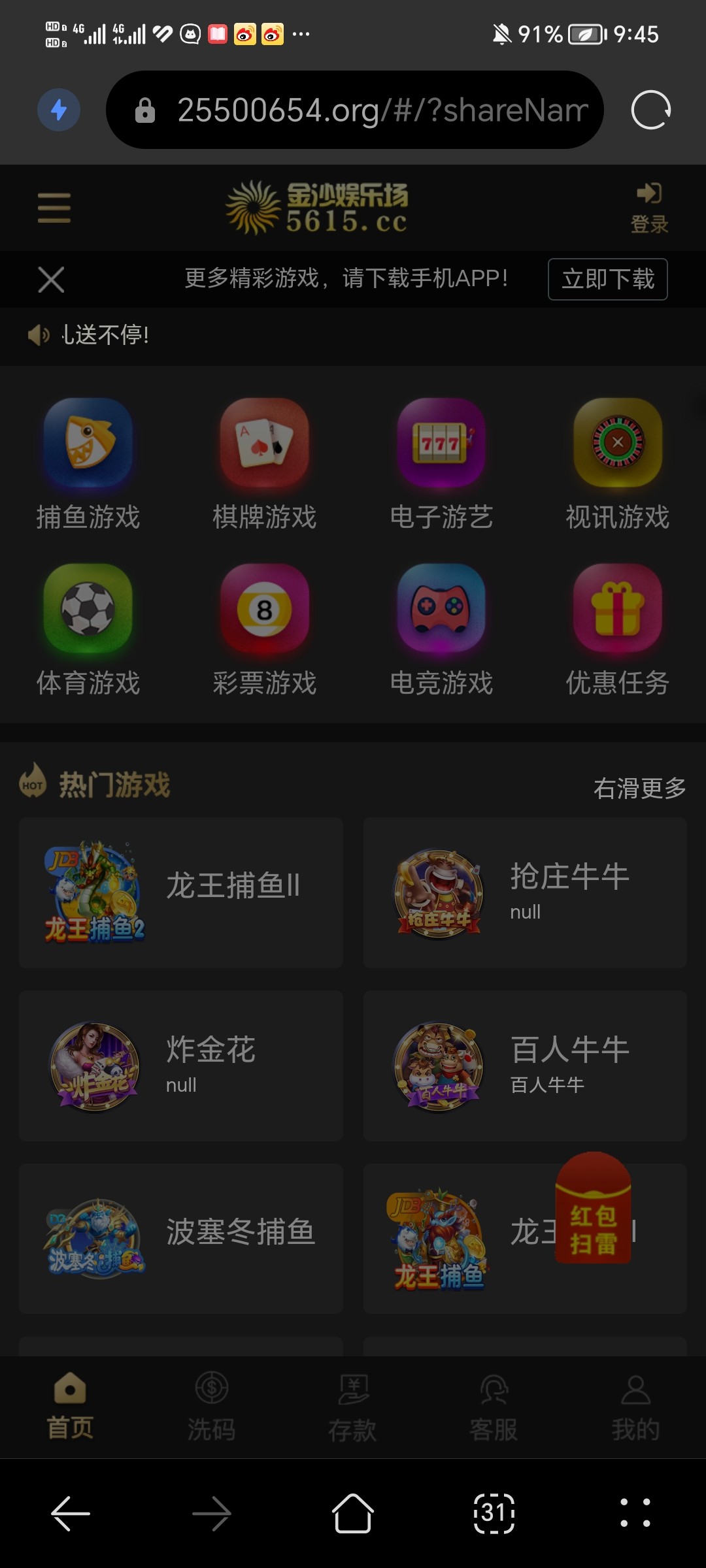
Task: Open the hamburger drawer menu
Action: click(54, 208)
